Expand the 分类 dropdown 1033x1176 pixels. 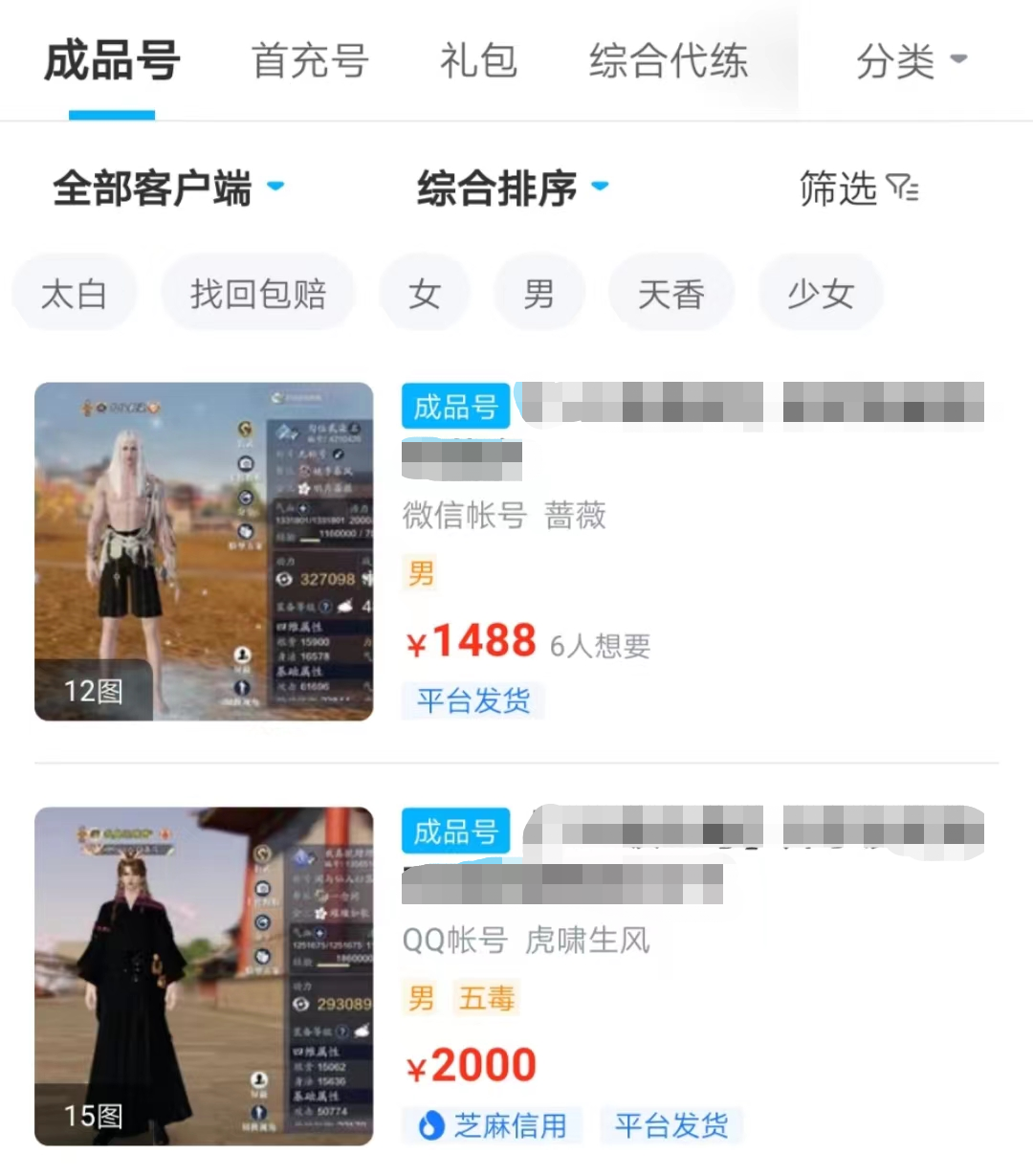tap(911, 61)
